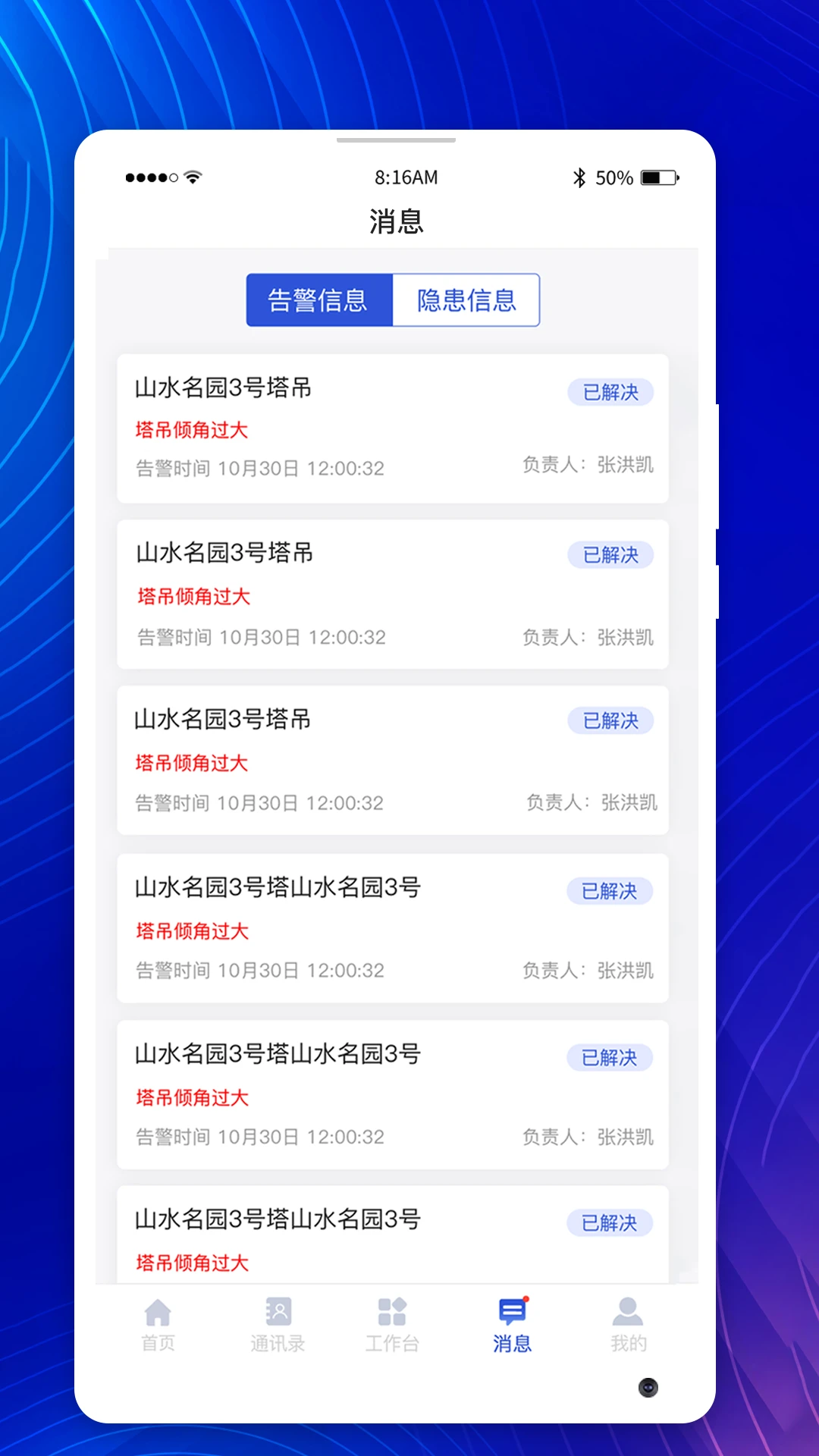Click the red 塔吊倾角过大 warning text
This screenshot has width=819, height=1456.
190,431
